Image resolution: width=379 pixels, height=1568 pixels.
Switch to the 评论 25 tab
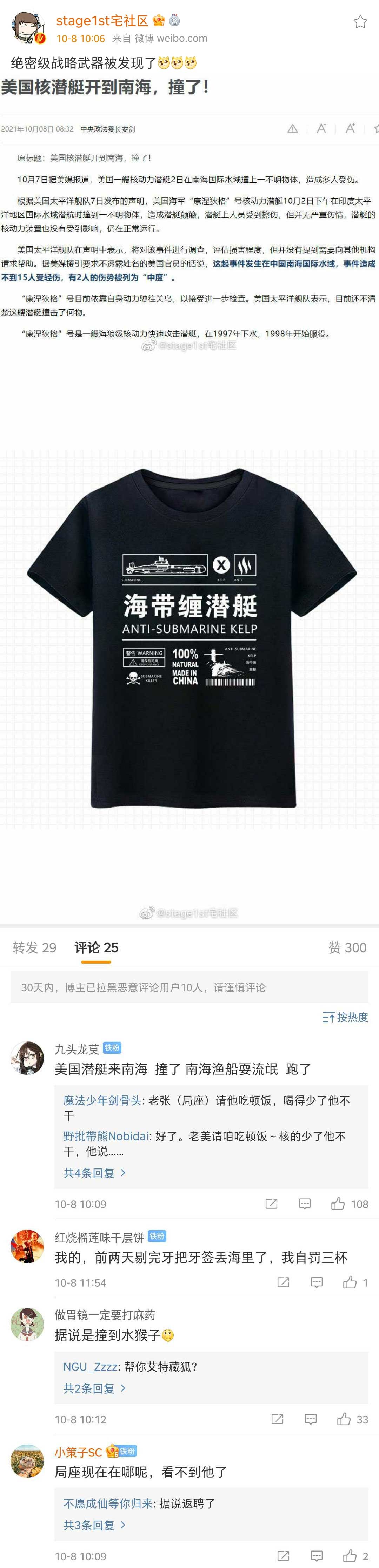[96, 947]
